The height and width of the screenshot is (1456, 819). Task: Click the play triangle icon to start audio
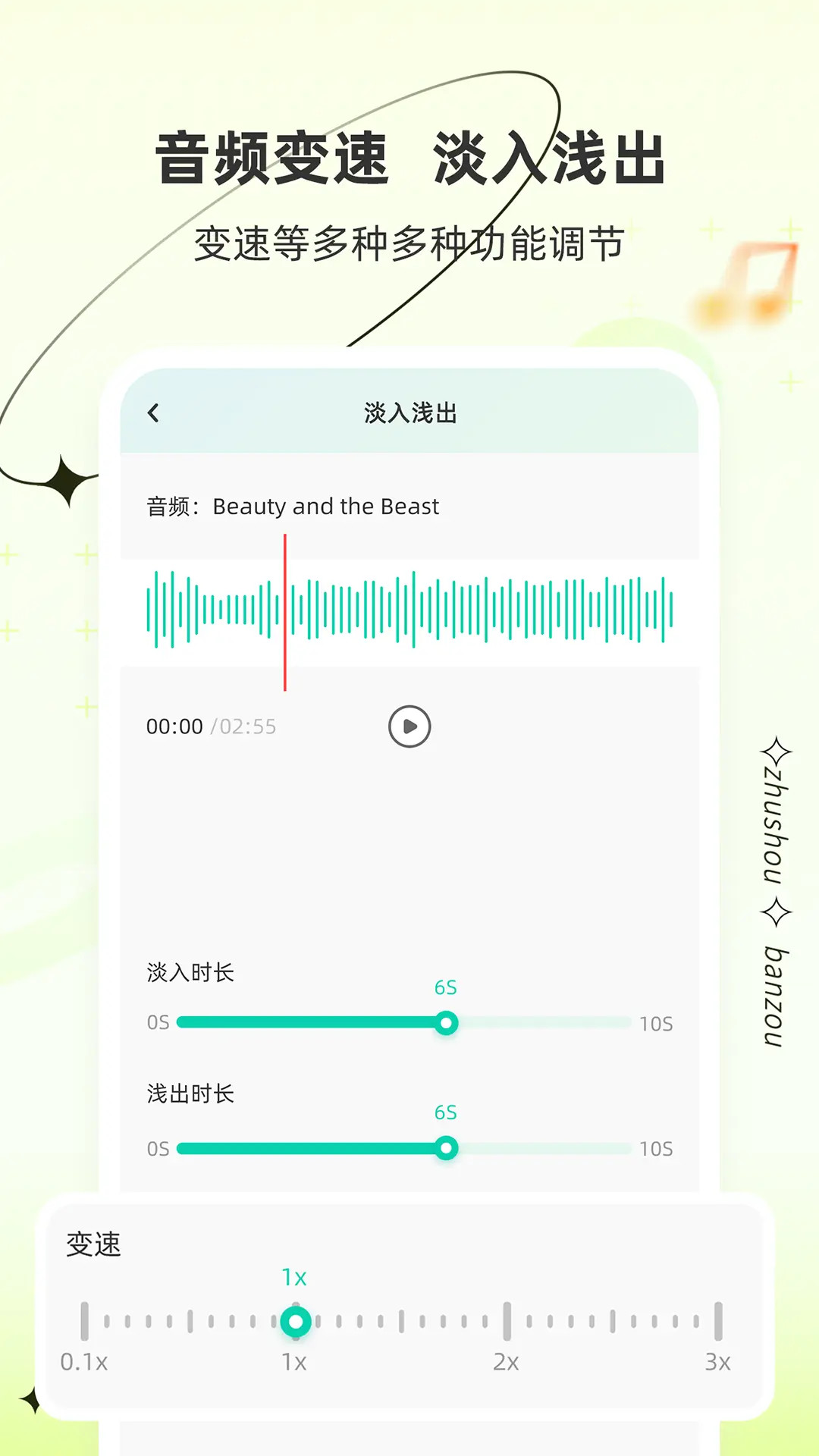409,726
